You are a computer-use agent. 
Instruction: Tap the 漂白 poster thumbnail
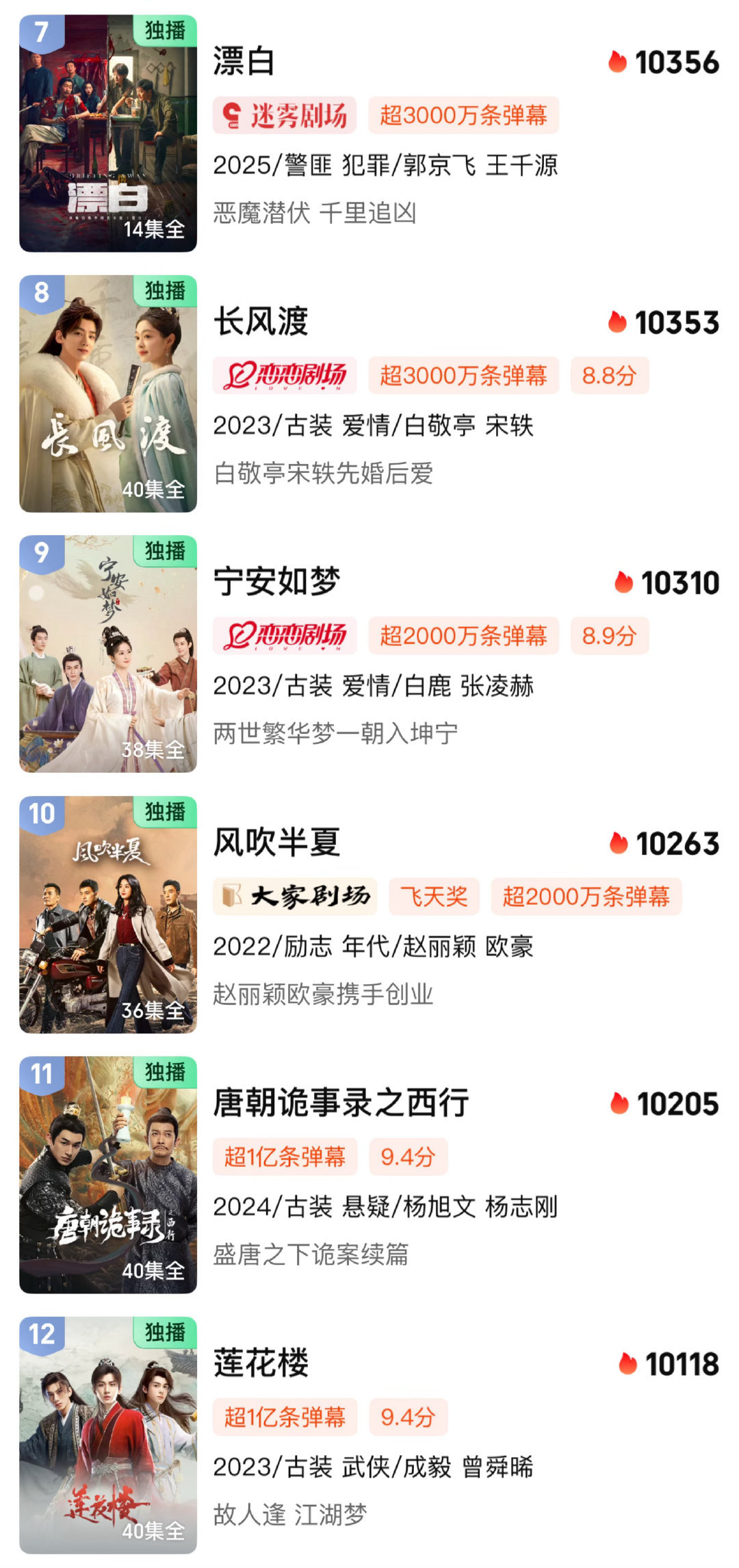pyautogui.click(x=108, y=133)
